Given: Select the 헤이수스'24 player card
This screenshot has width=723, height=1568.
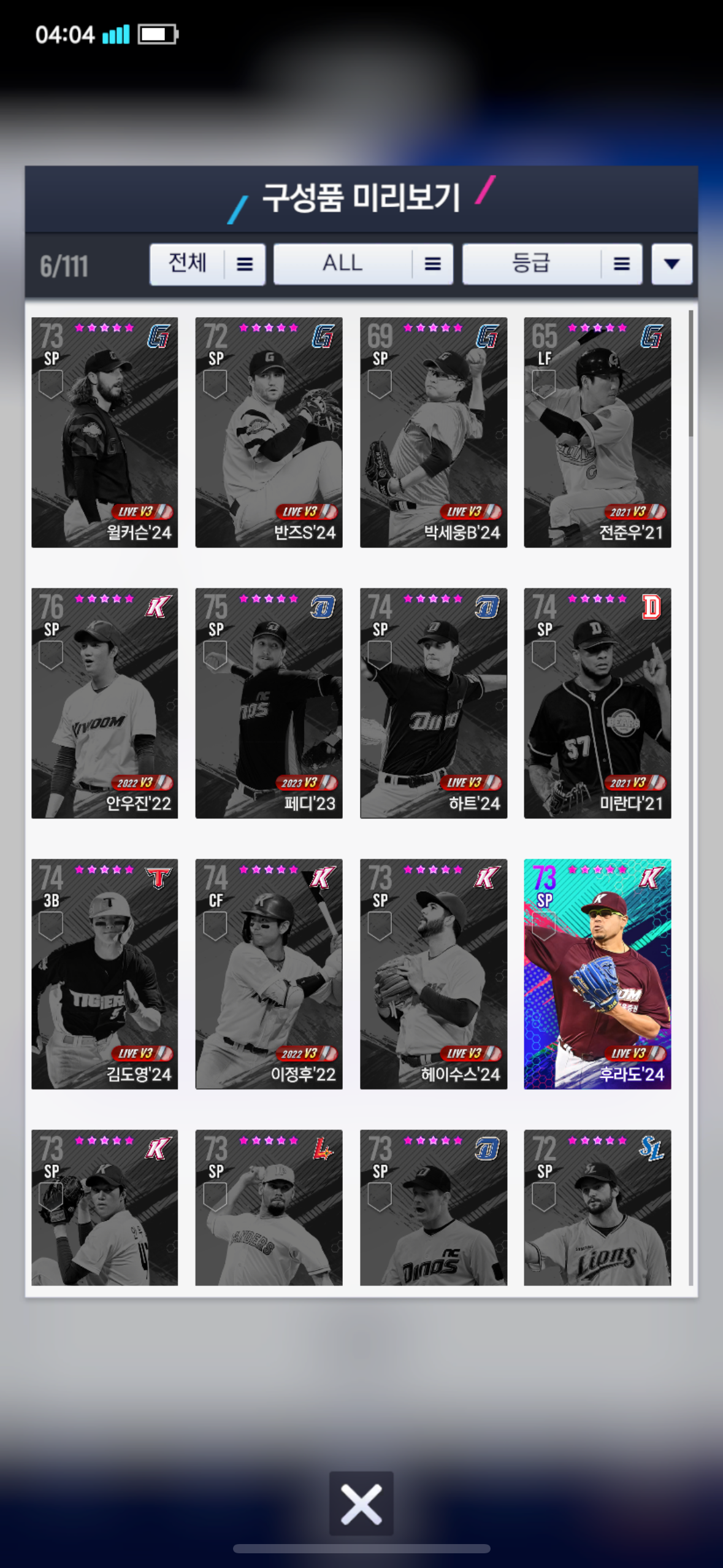Looking at the screenshot, I should (433, 974).
